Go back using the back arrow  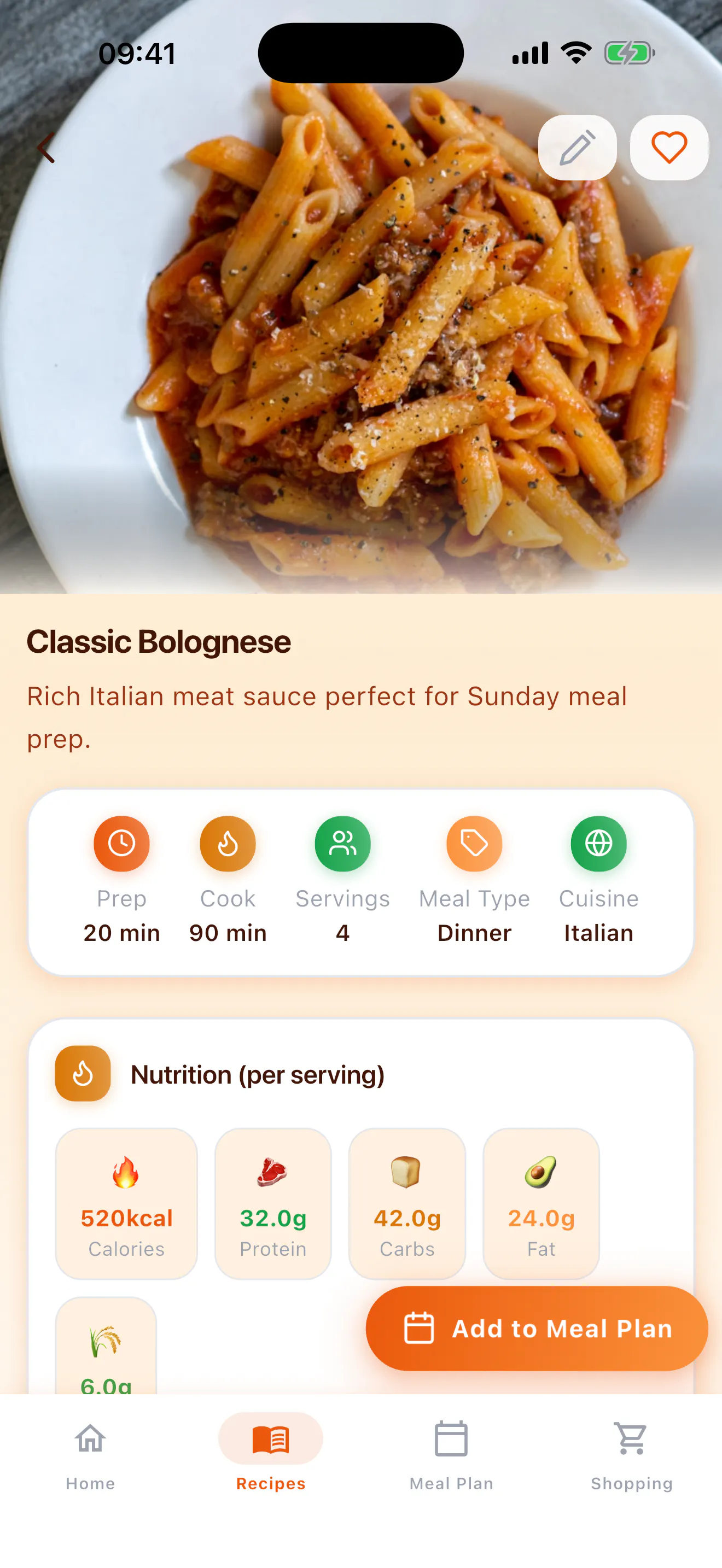click(46, 148)
